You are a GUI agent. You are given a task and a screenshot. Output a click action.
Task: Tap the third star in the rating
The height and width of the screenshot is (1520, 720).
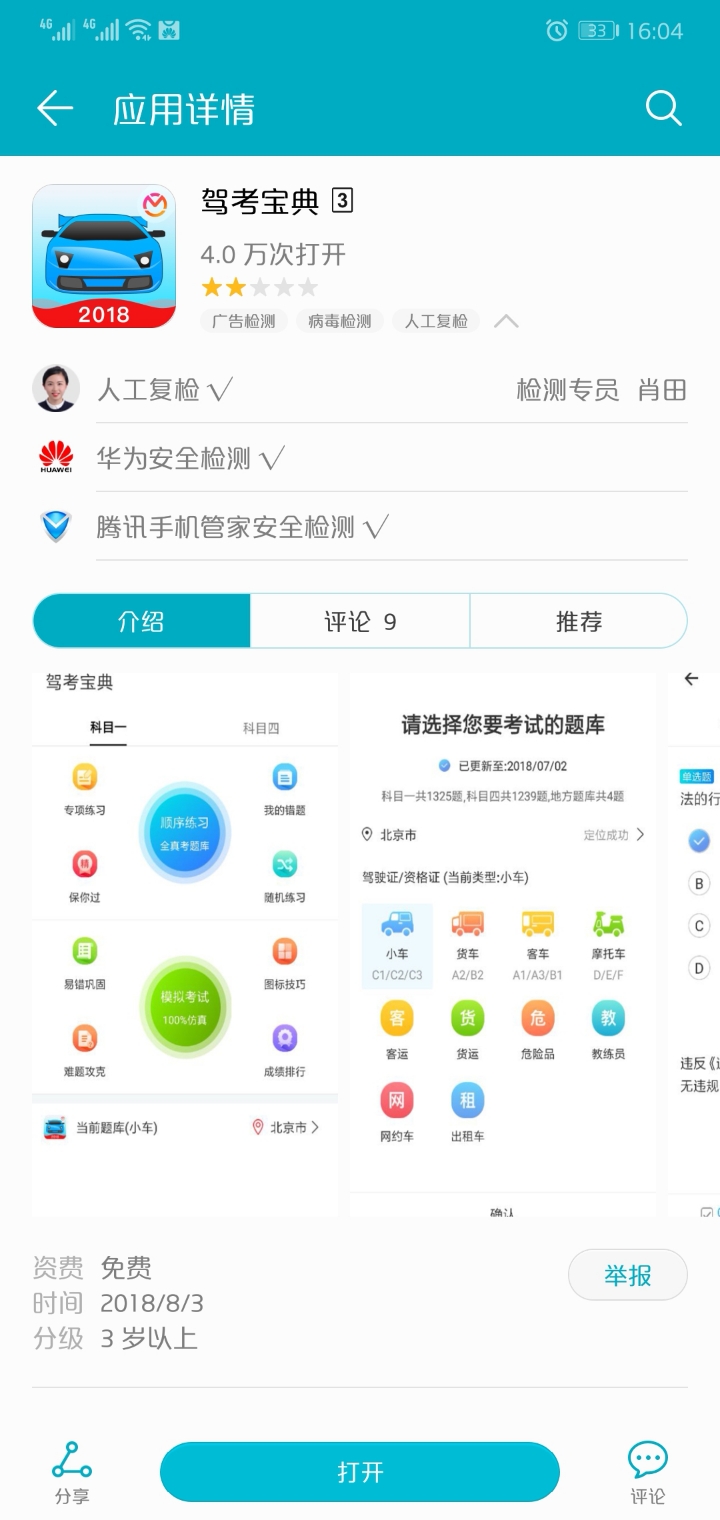261,288
